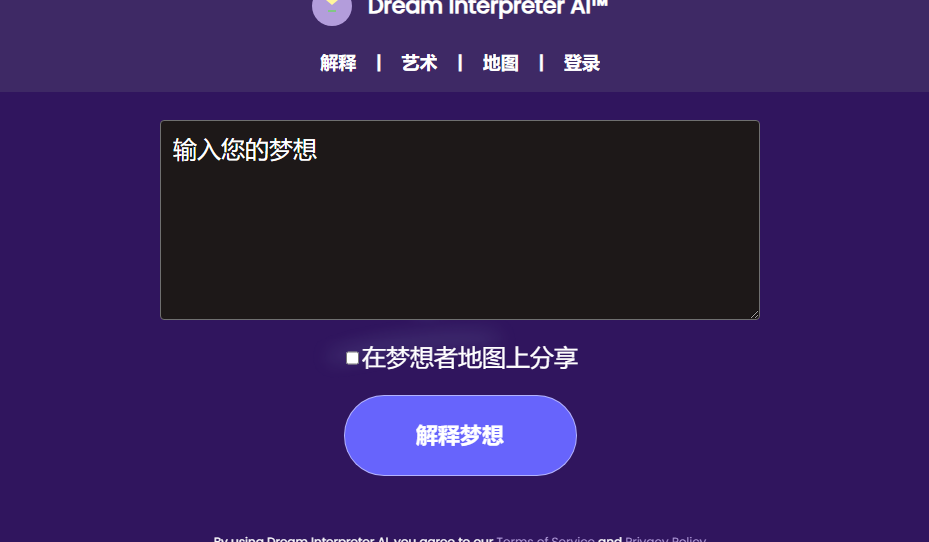Open the Terms of Service link
The height and width of the screenshot is (542, 929).
coord(545,540)
